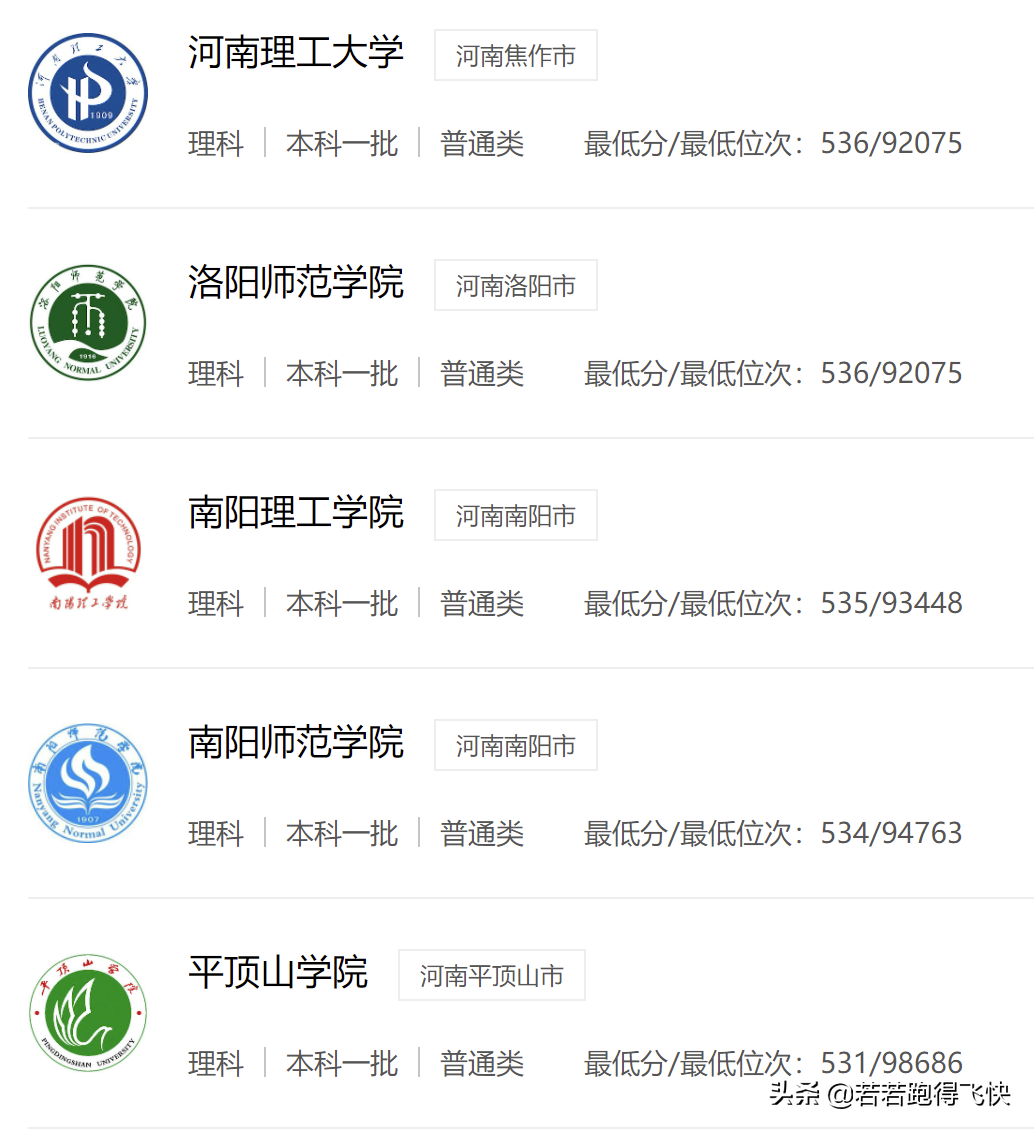
Task: Click the @若若跑得飞快 author watermark
Action: point(930,1096)
